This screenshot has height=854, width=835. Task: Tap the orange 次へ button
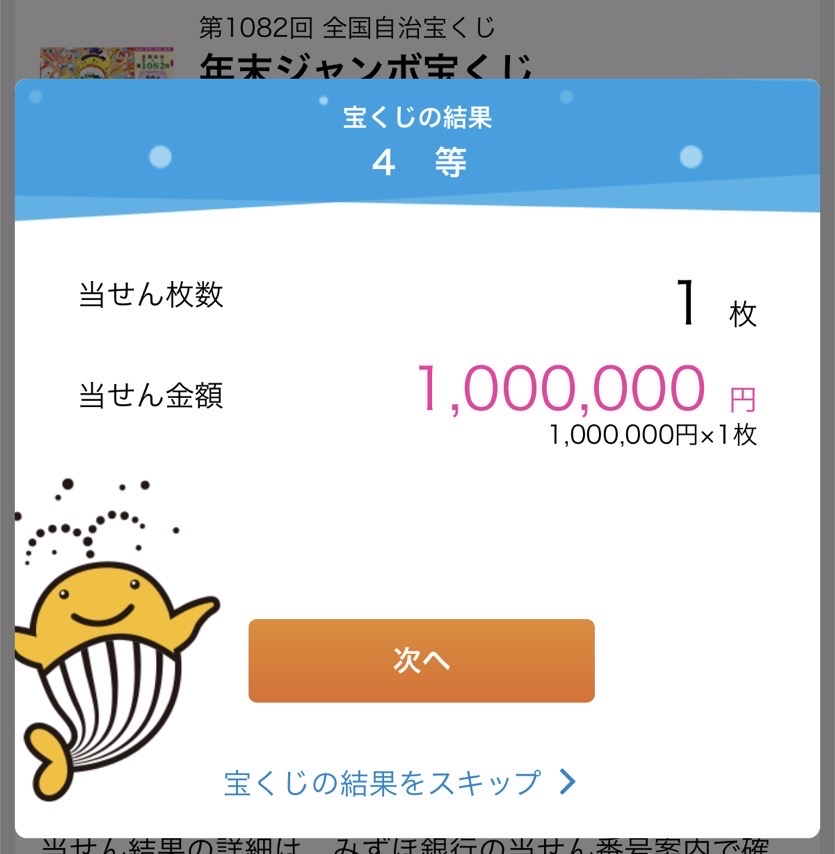pos(421,661)
